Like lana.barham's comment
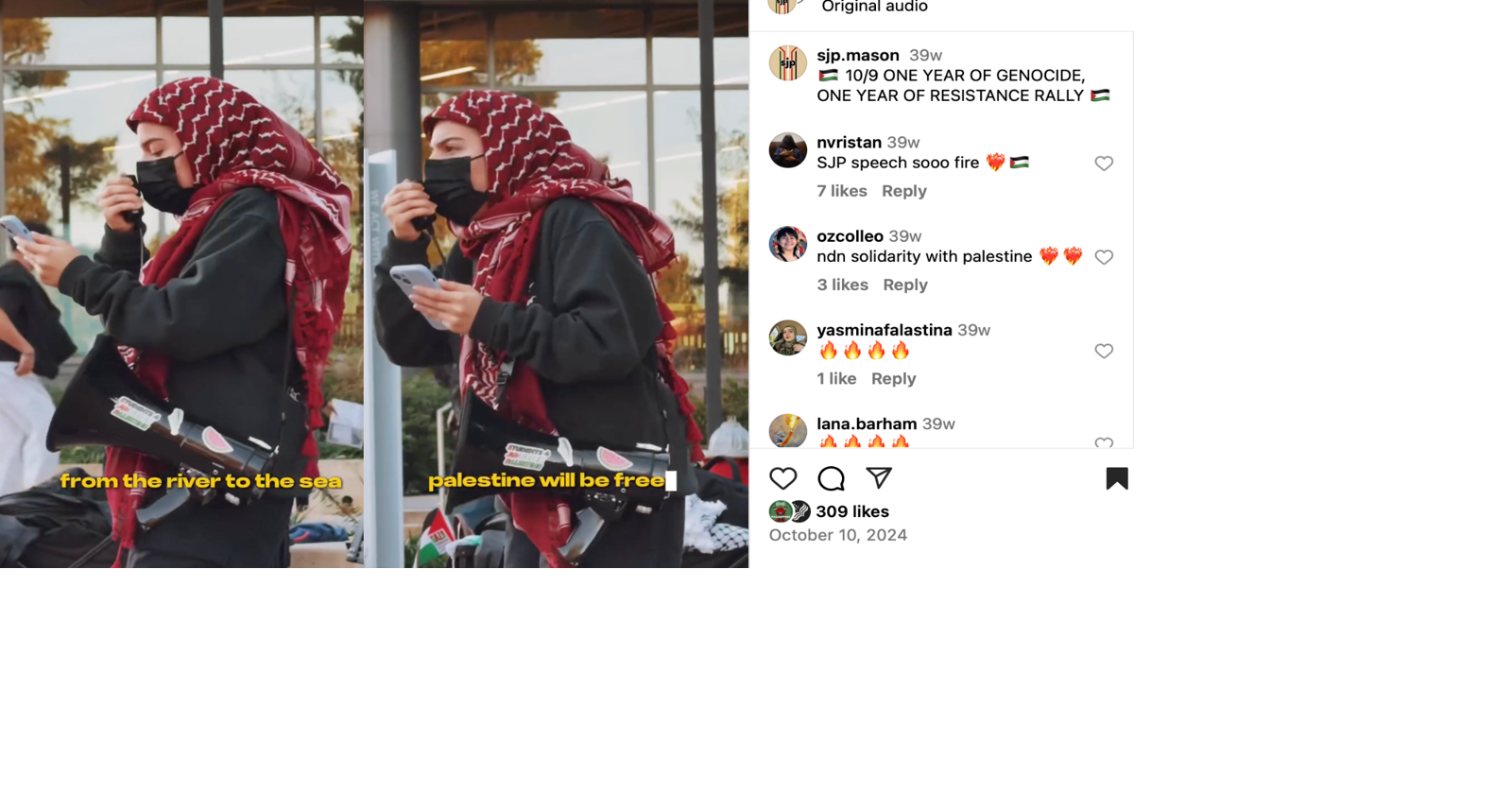Image resolution: width=1512 pixels, height=794 pixels. coord(1104,442)
